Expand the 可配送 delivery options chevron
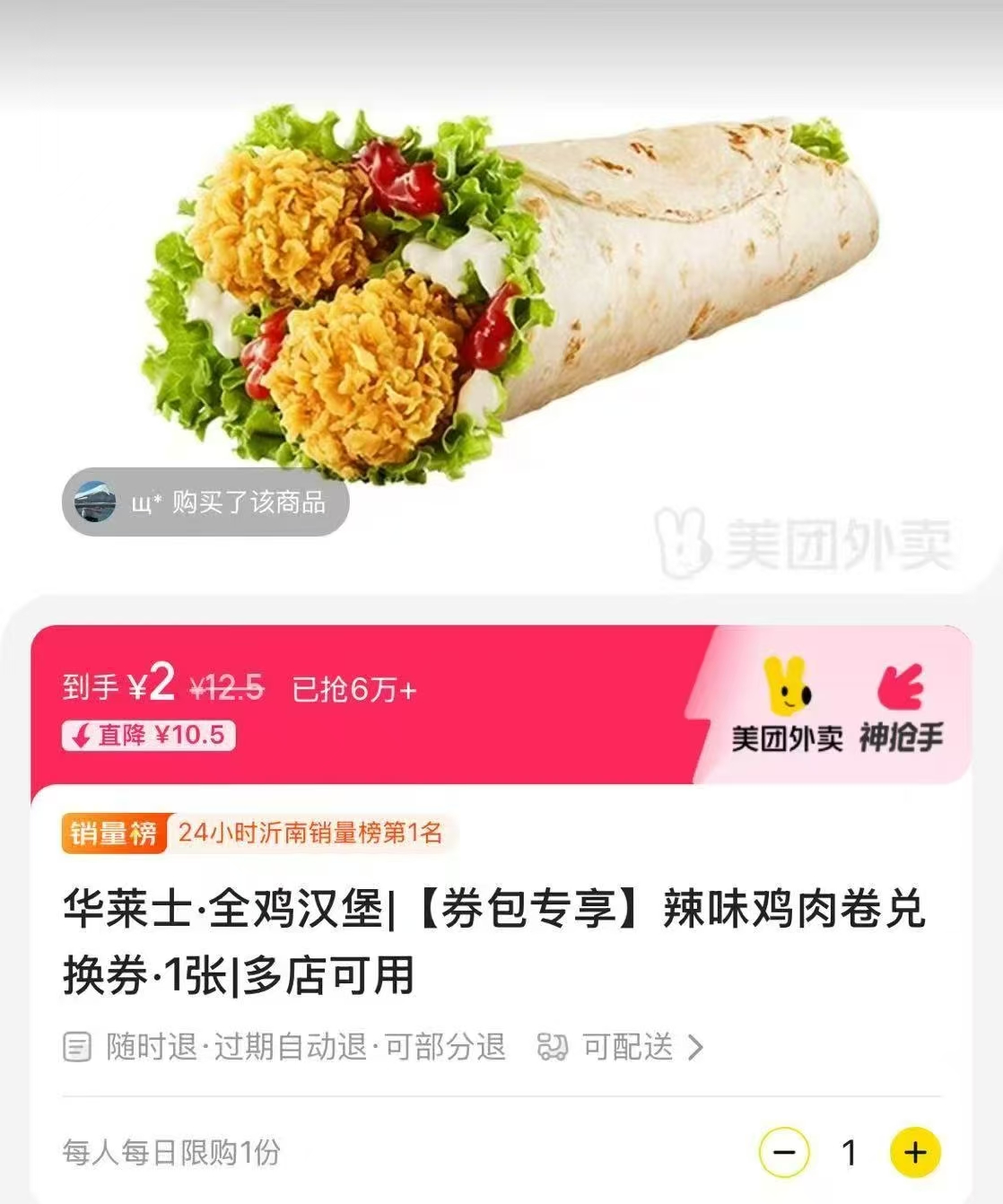The image size is (1003, 1204). 698,1047
